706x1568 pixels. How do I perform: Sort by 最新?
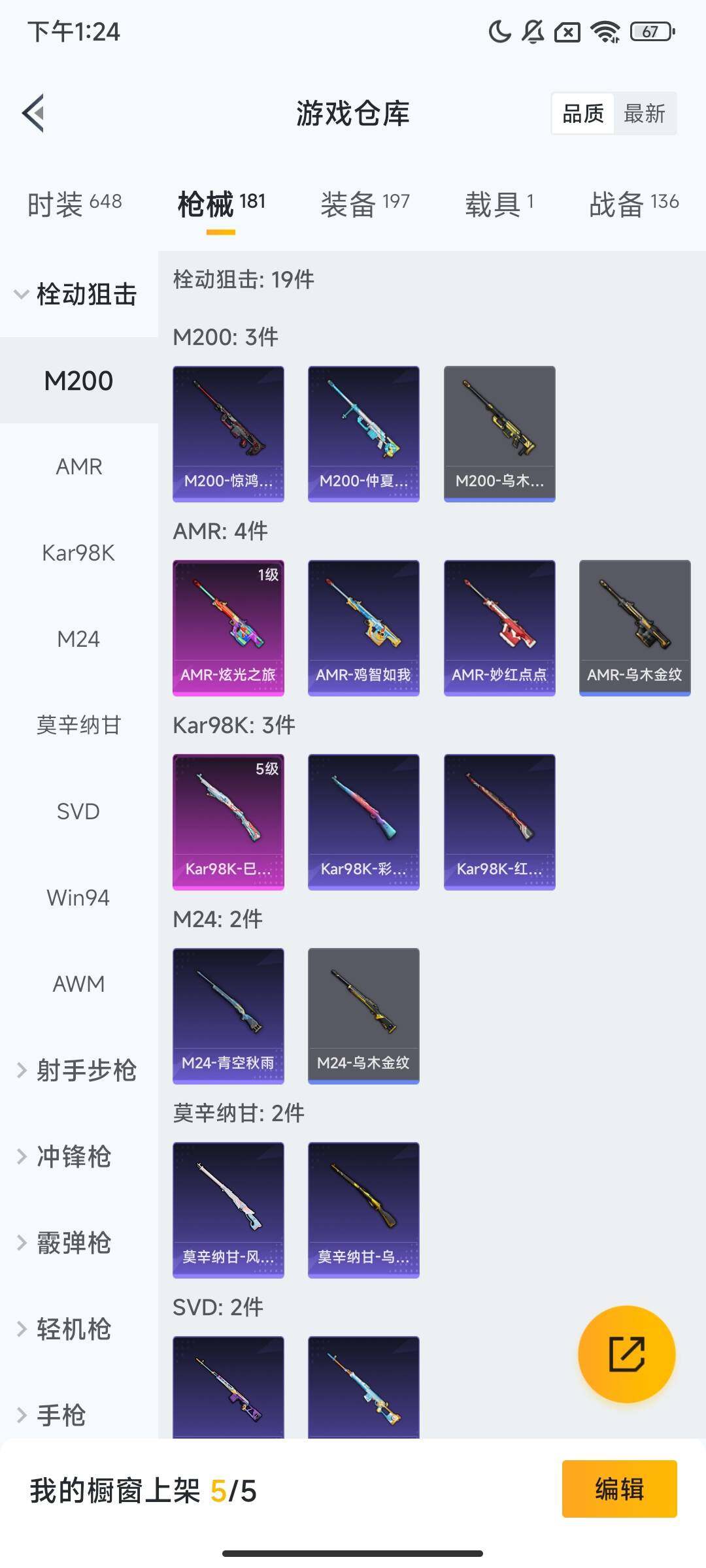pos(644,114)
